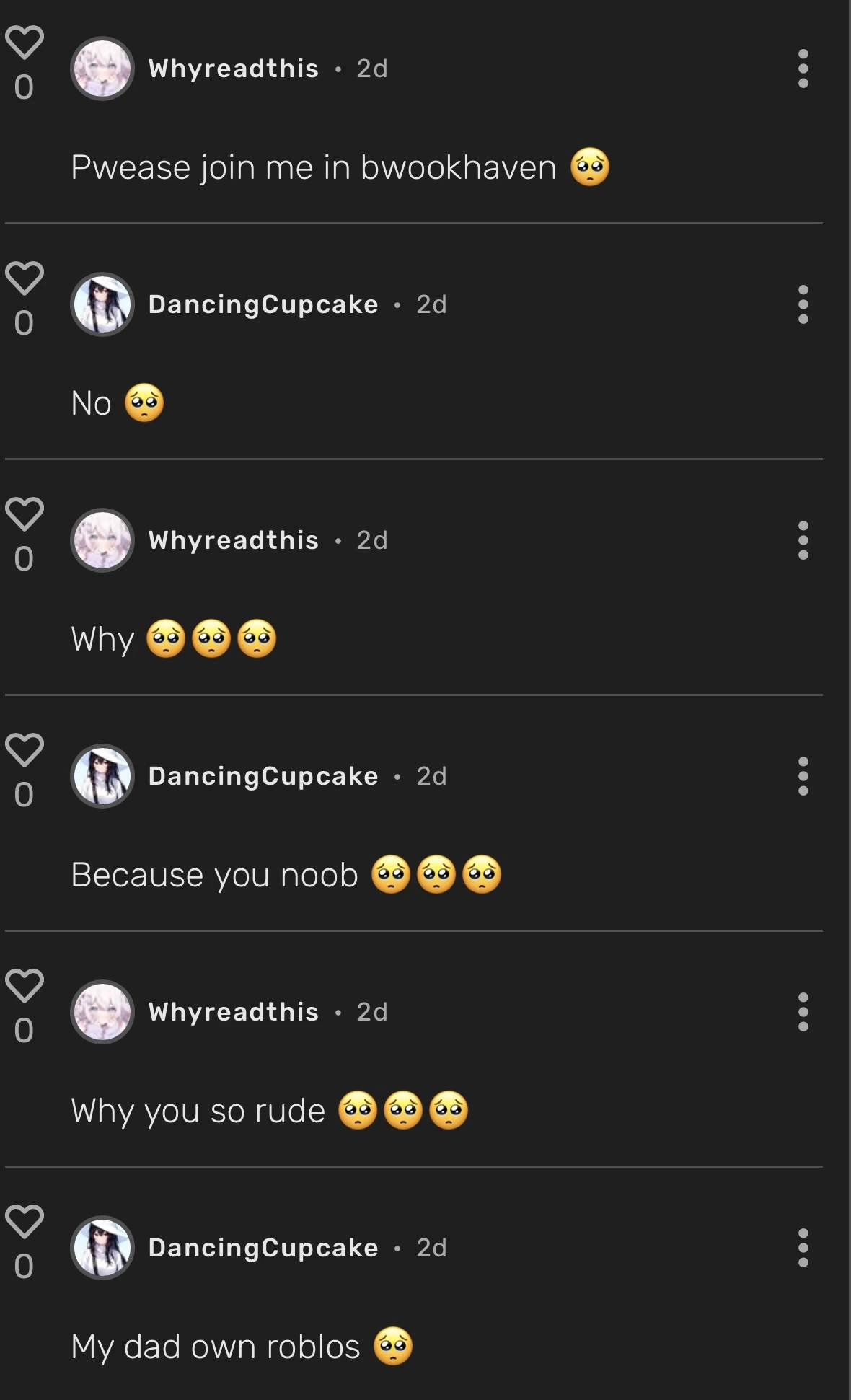Like the 'Pwease join me in bwookhaven' comment
This screenshot has width=851, height=1400.
pos(25,42)
